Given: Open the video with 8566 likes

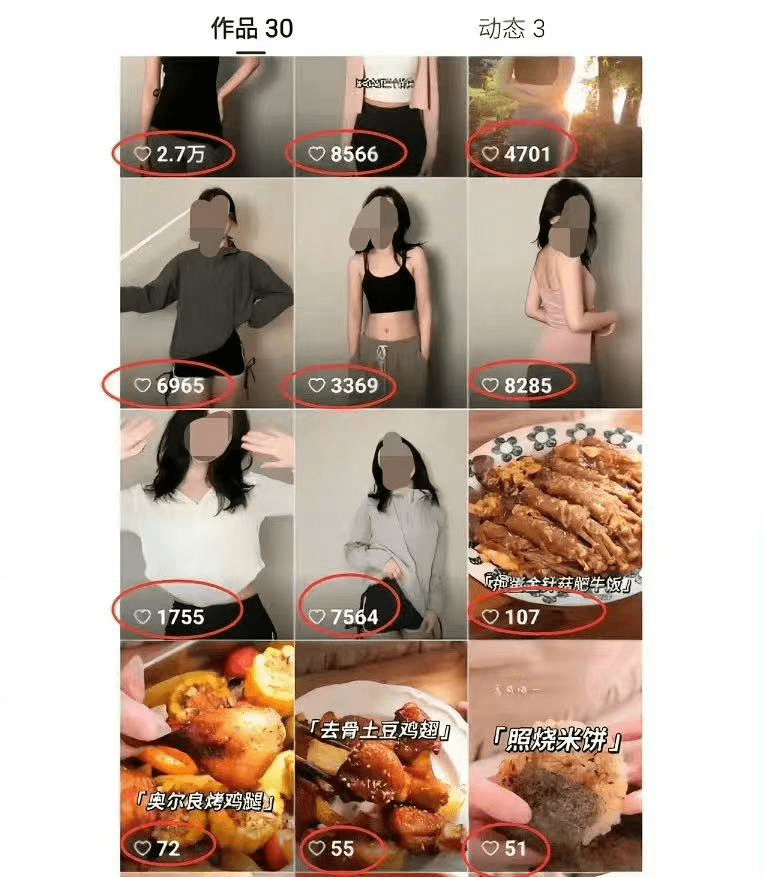Looking at the screenshot, I should click(x=380, y=115).
